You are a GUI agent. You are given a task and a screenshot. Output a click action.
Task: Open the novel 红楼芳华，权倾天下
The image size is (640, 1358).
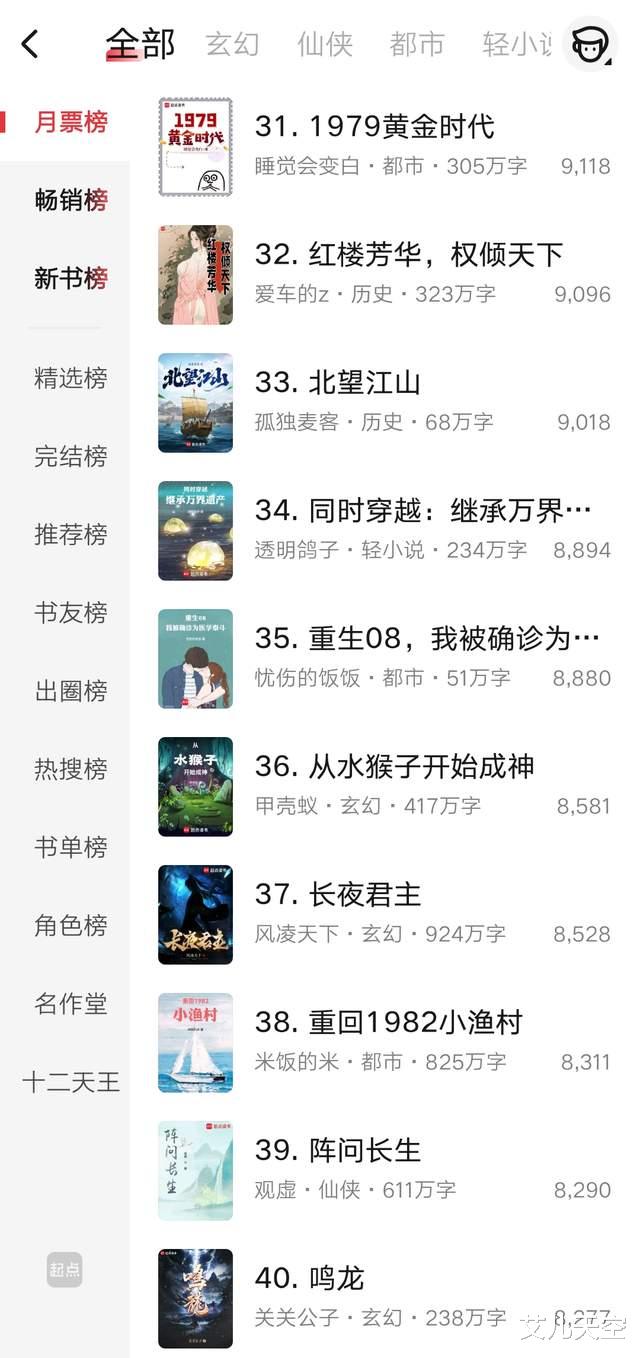[409, 255]
